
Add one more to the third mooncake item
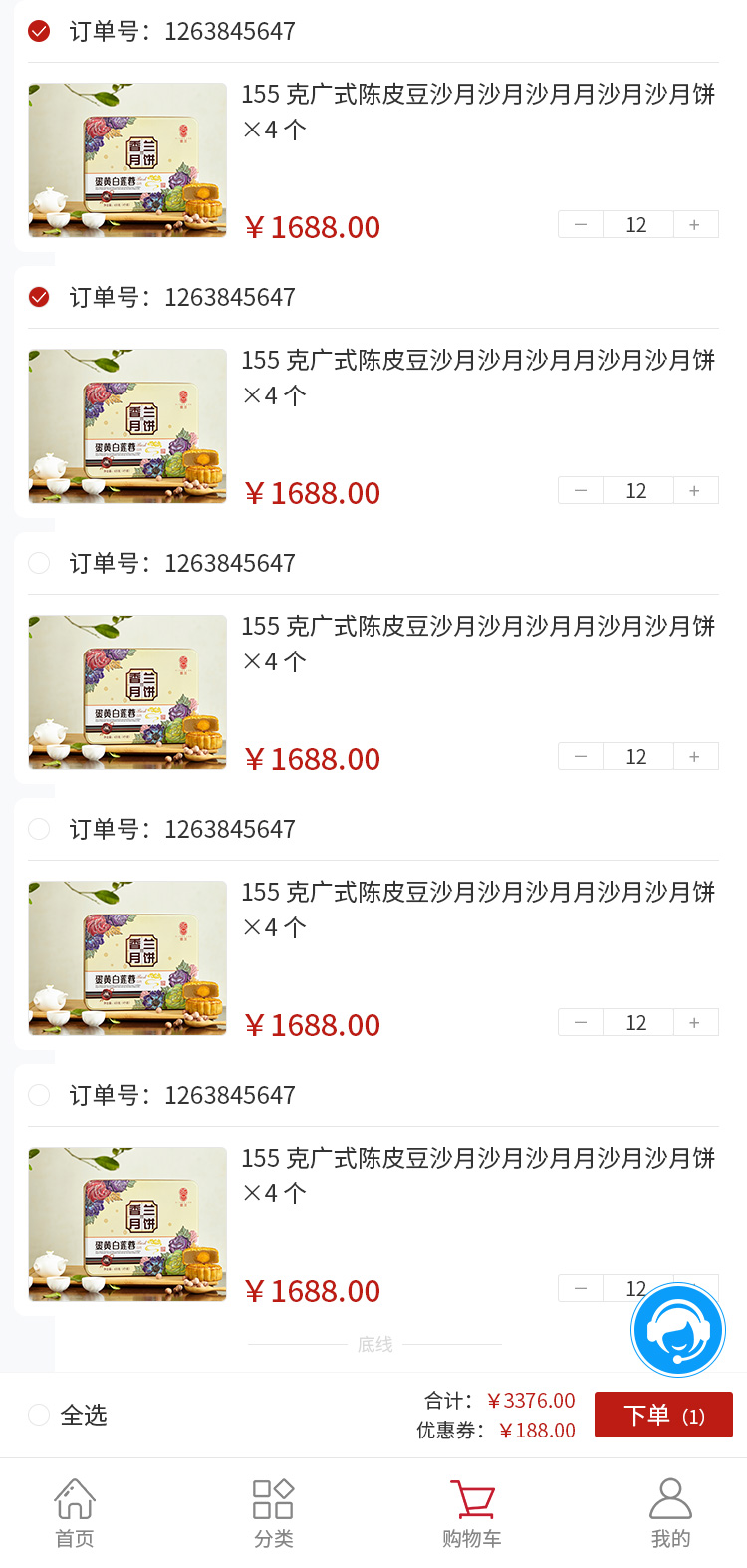[695, 757]
